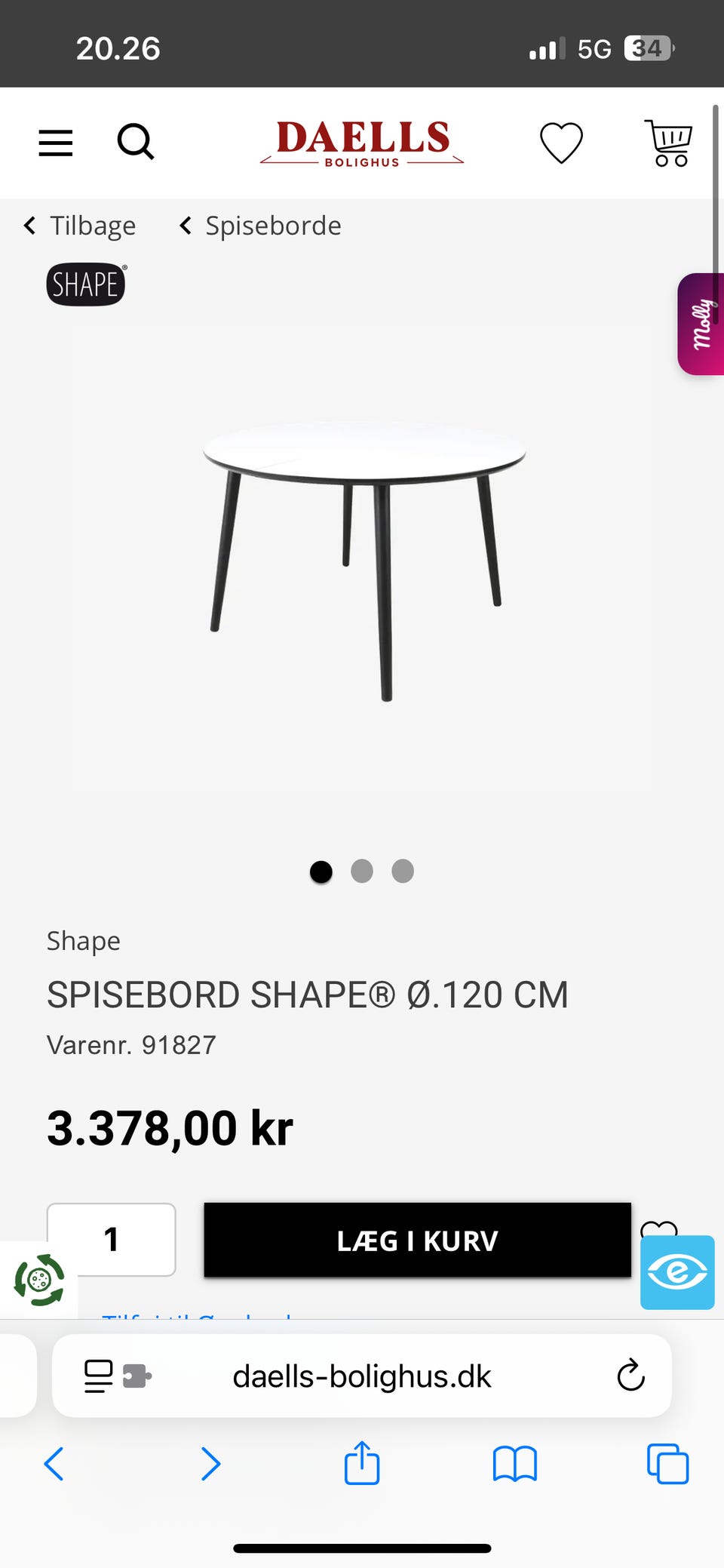Reload the page in Safari

(x=630, y=1376)
